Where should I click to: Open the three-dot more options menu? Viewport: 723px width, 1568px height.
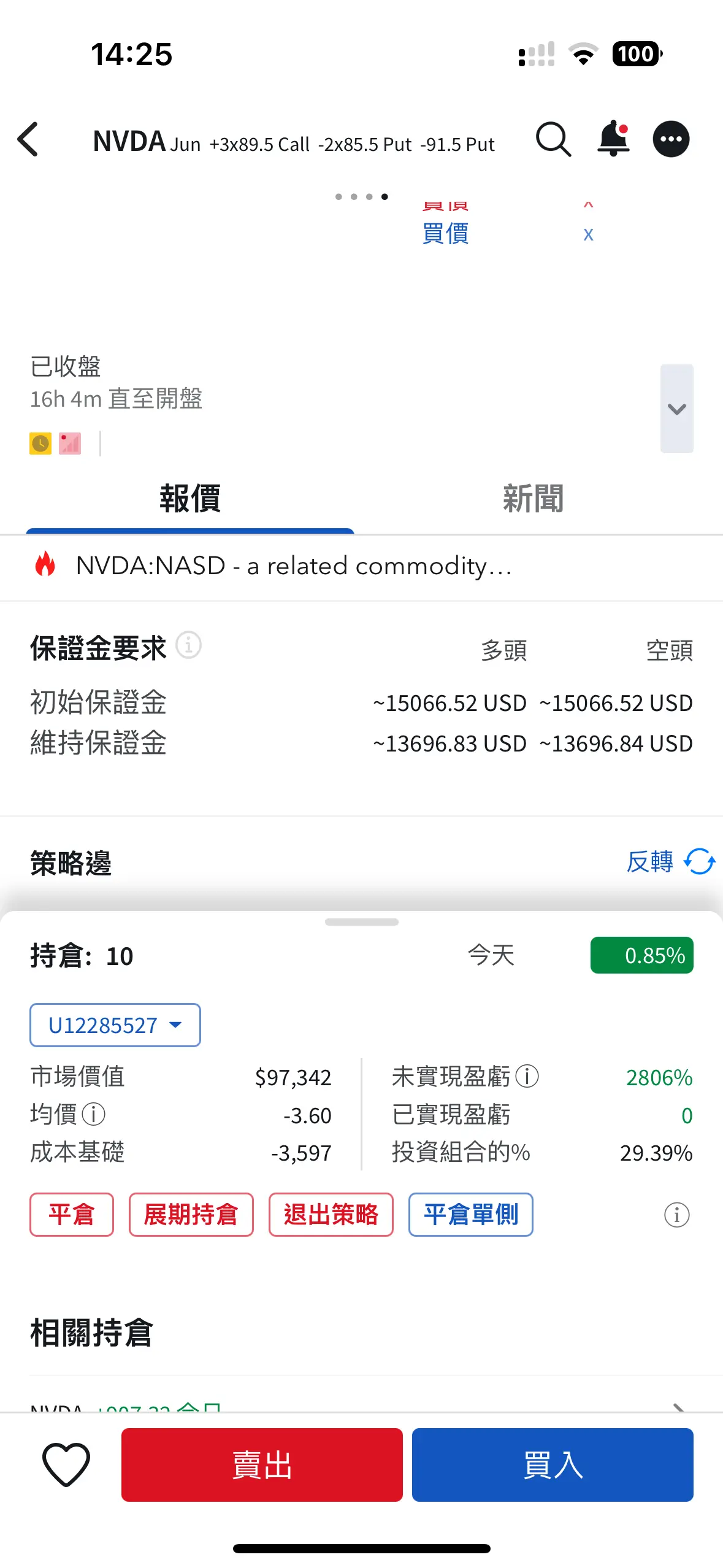click(671, 139)
